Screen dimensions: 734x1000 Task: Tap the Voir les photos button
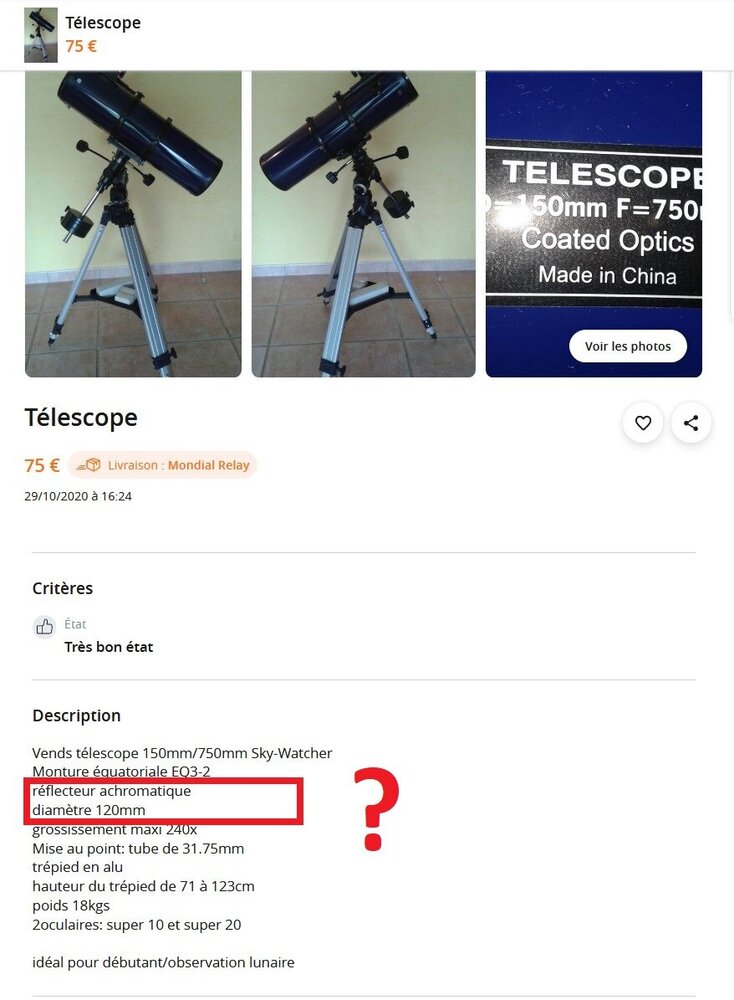628,346
